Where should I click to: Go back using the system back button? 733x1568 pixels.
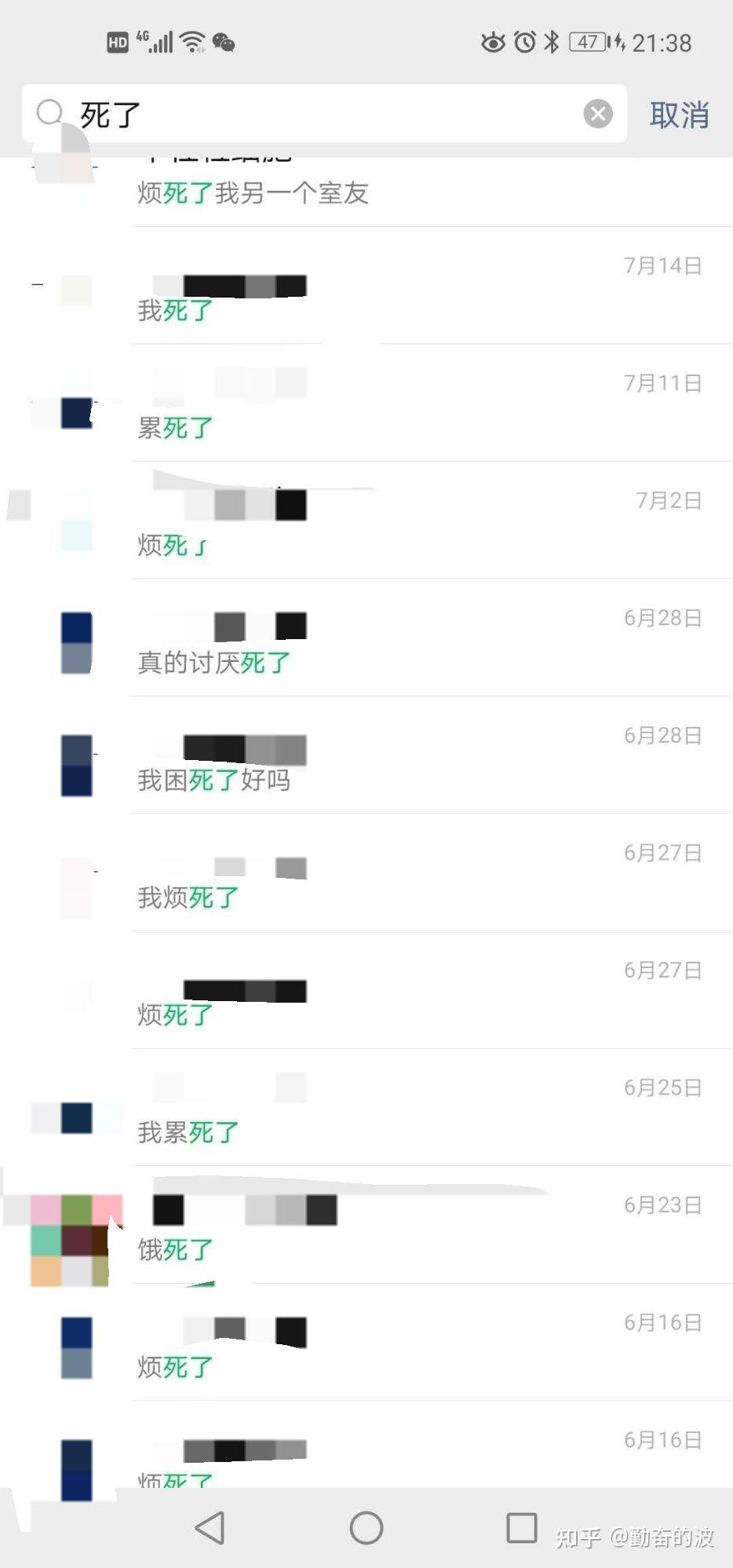(210, 1528)
